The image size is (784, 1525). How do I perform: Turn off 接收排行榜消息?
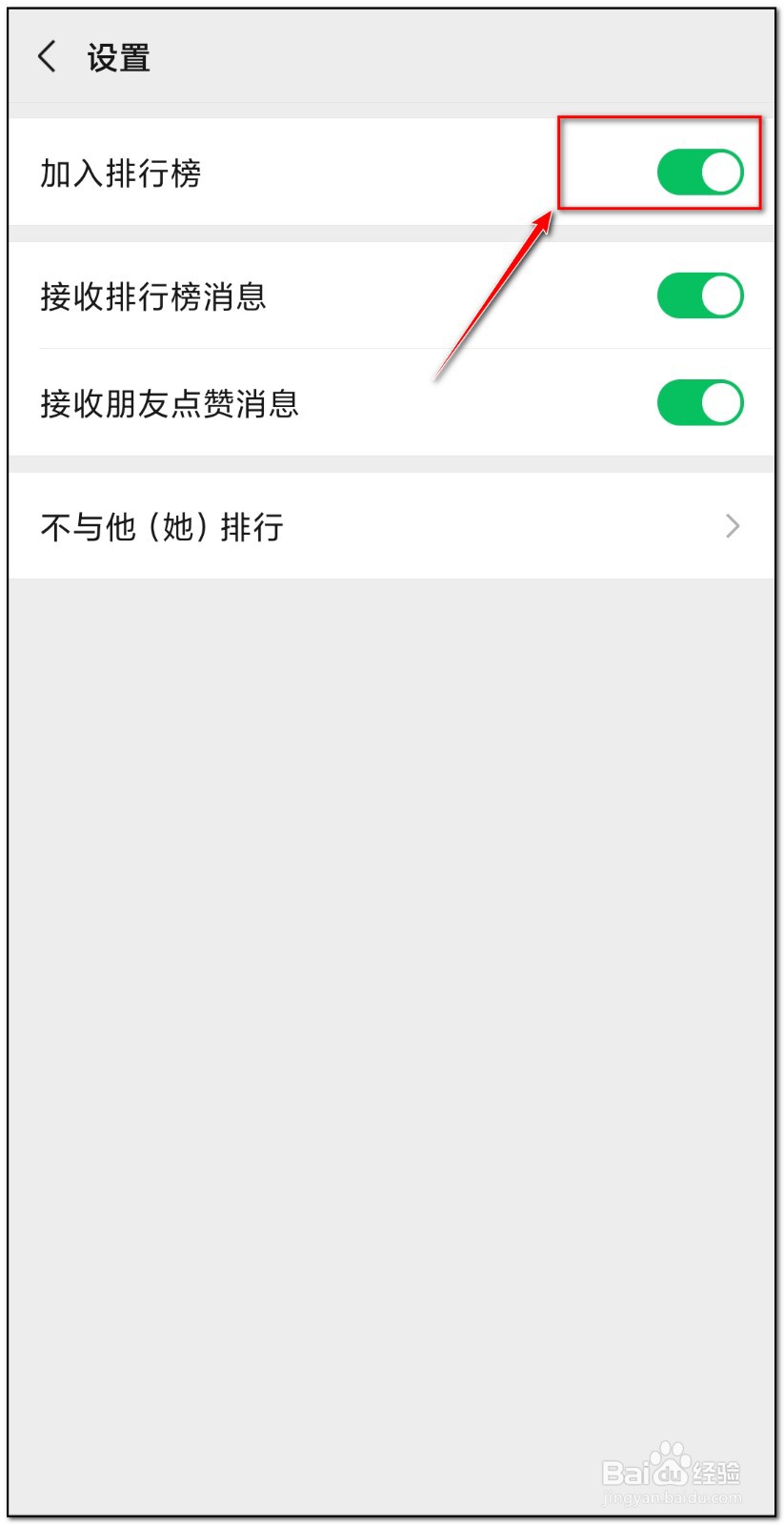click(700, 295)
